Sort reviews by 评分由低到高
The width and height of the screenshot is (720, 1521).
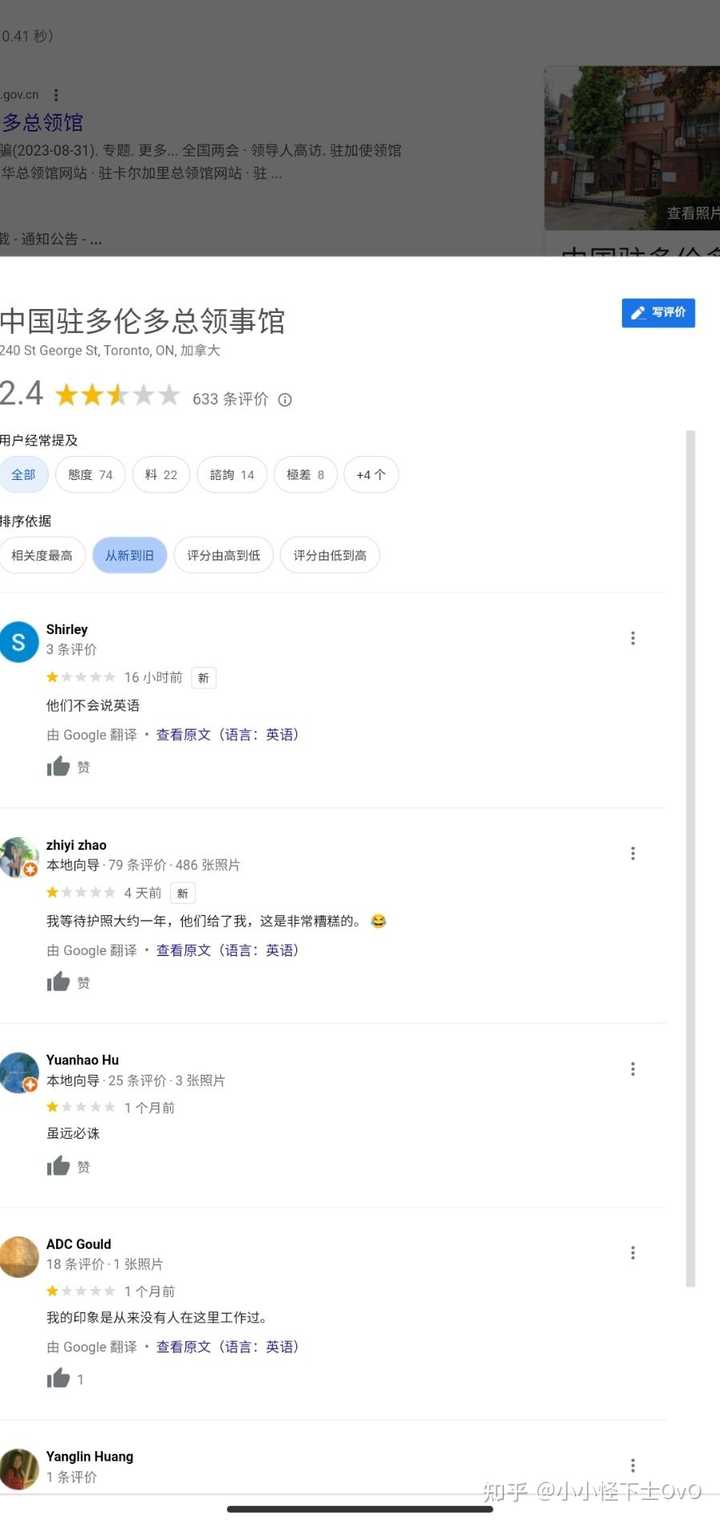tap(330, 555)
